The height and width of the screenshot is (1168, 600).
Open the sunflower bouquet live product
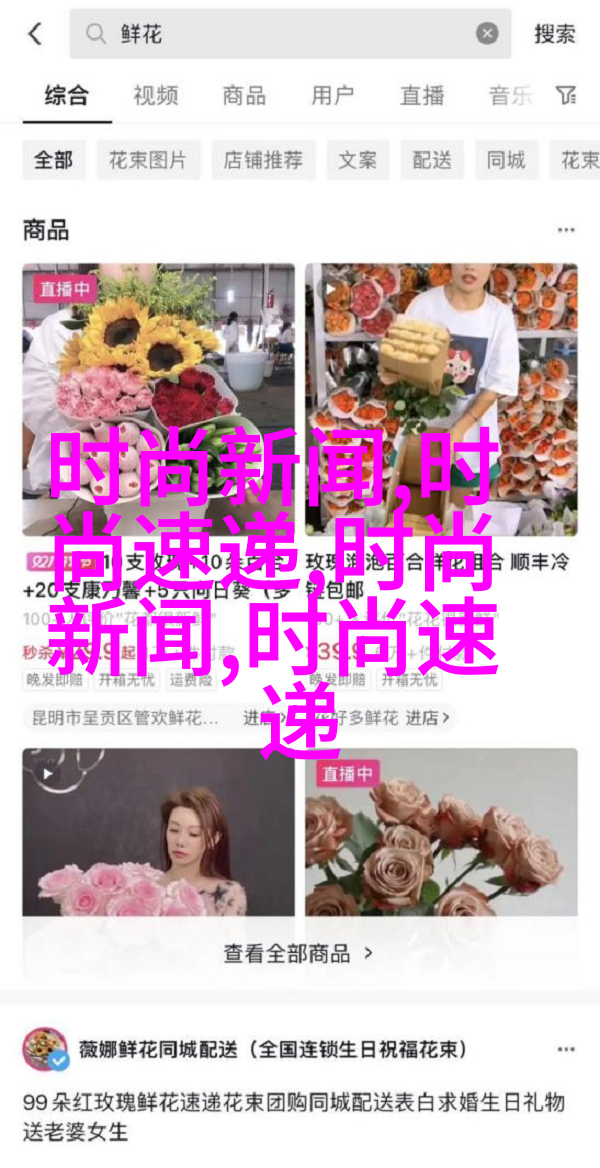coord(158,400)
